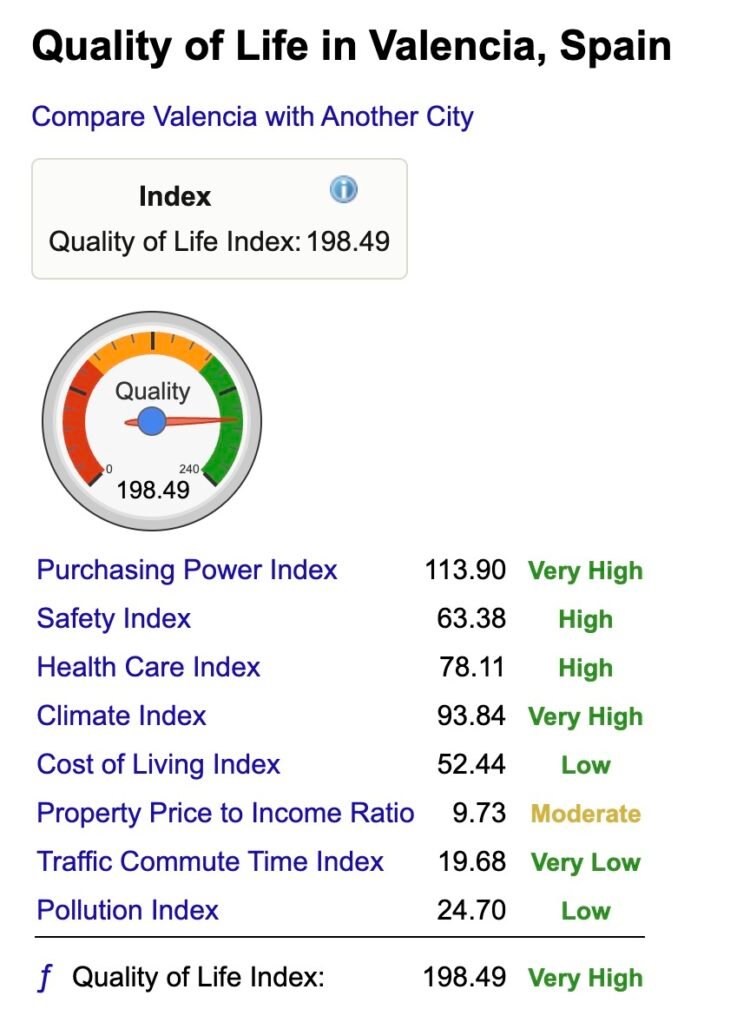The image size is (750, 1009).
Task: View the Safety Index details
Action: [x=113, y=618]
